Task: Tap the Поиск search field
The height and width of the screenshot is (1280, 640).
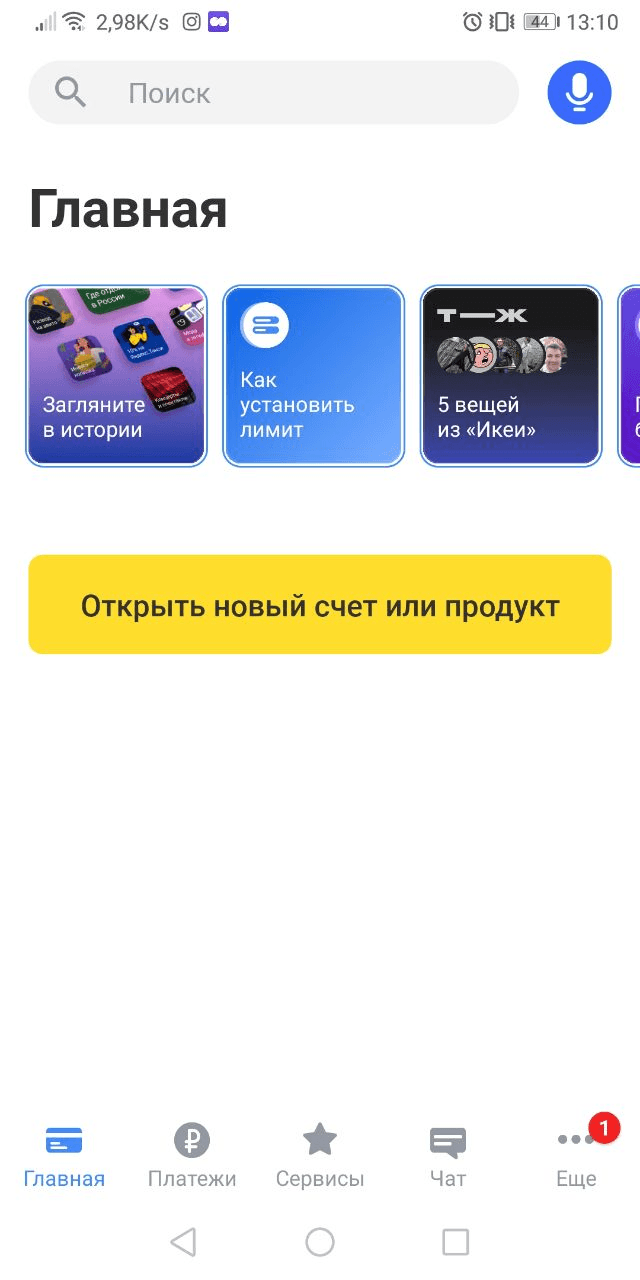Action: (273, 93)
